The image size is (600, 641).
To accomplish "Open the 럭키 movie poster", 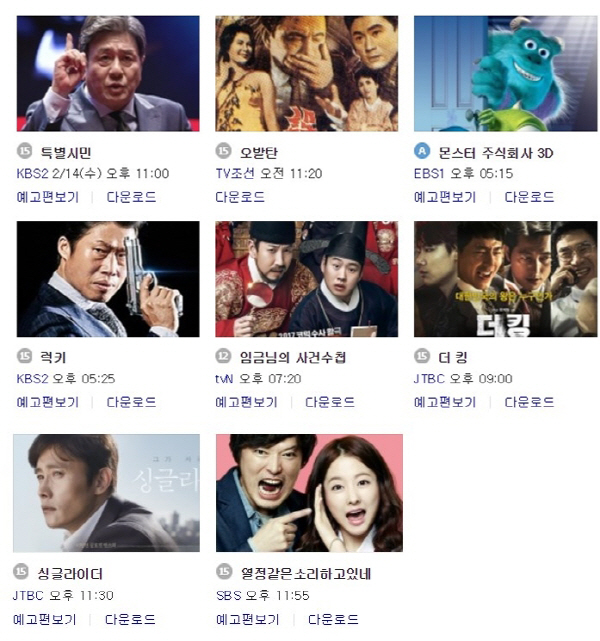I will pyautogui.click(x=108, y=279).
